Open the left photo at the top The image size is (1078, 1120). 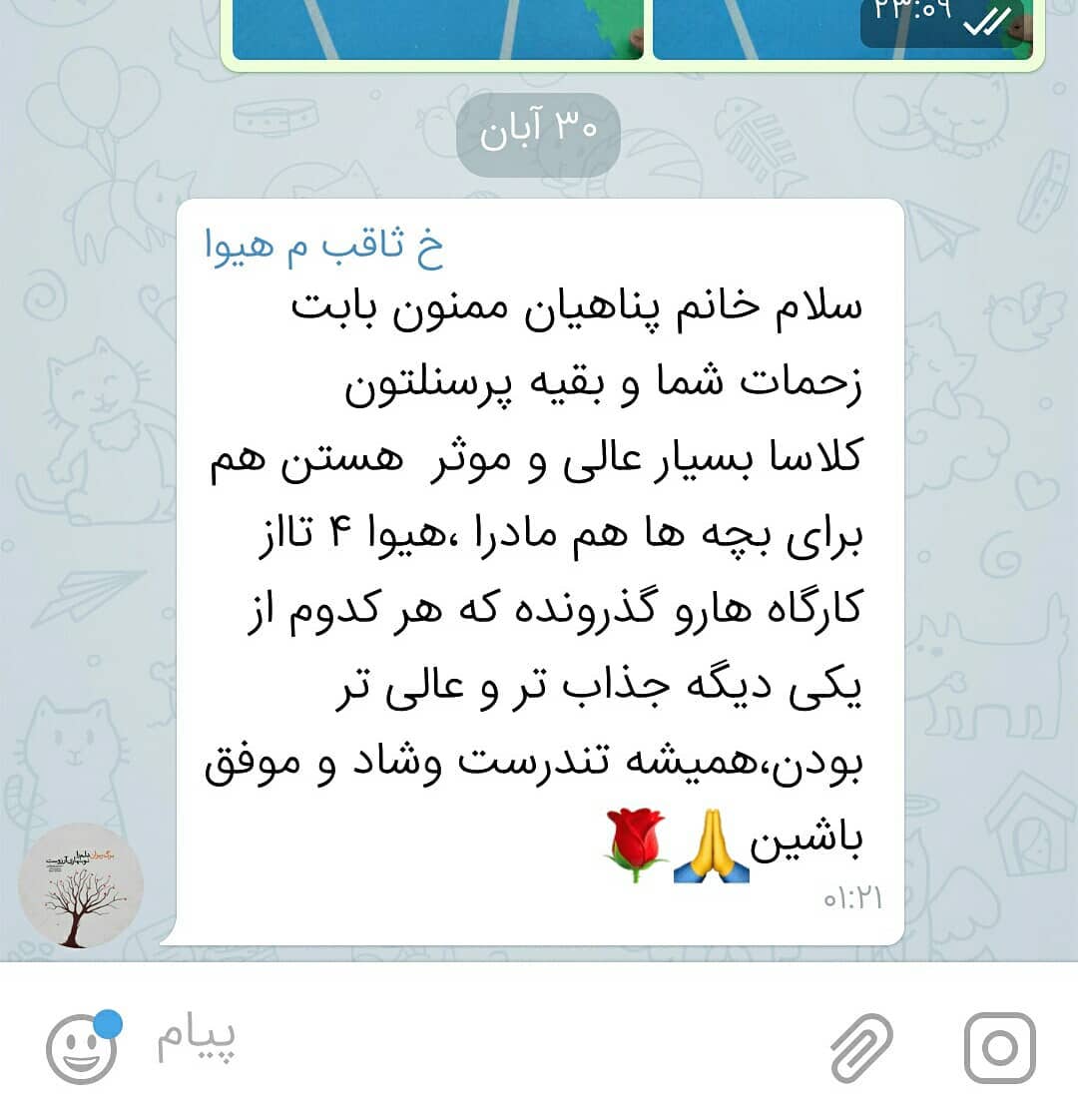(437, 30)
